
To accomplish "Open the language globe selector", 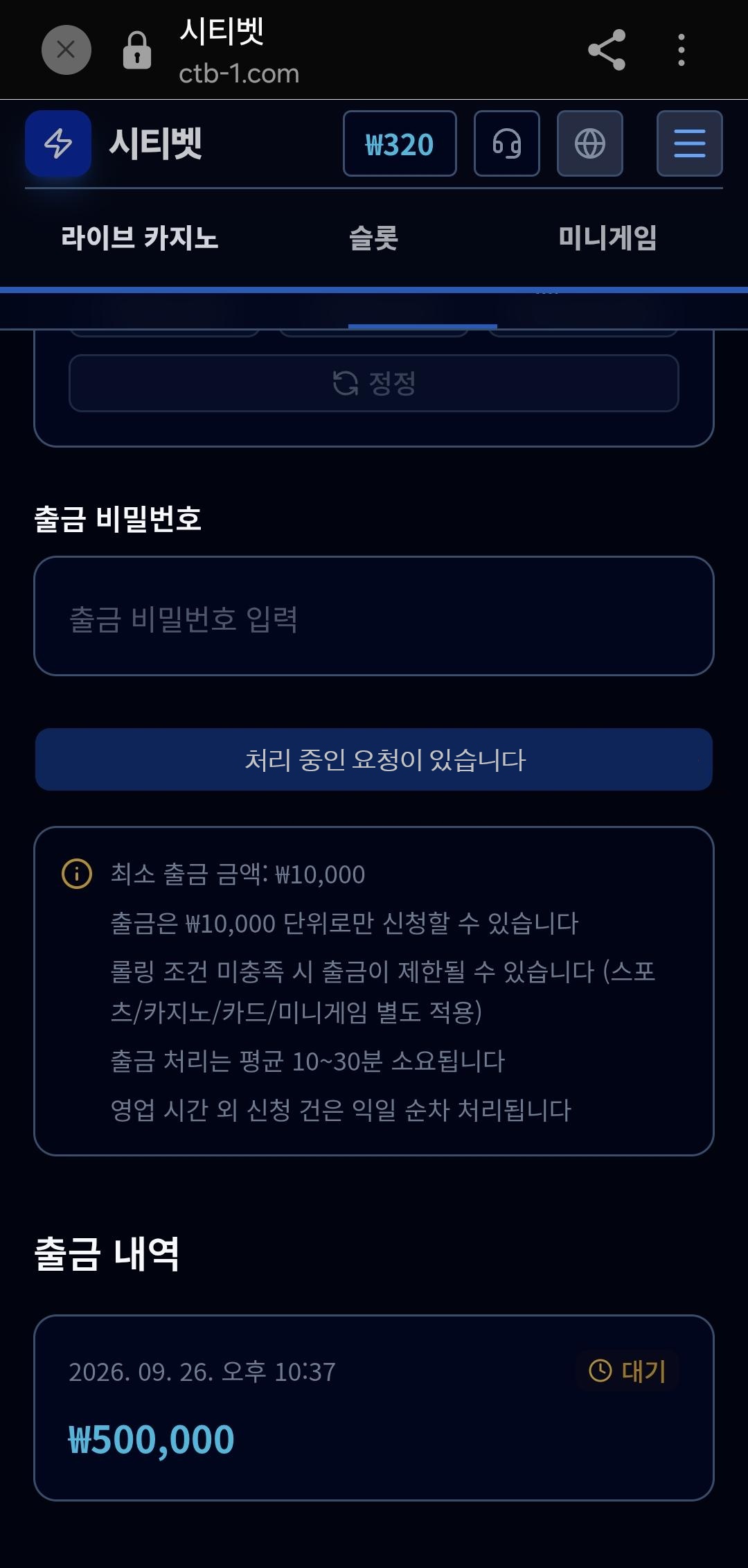I will (590, 143).
